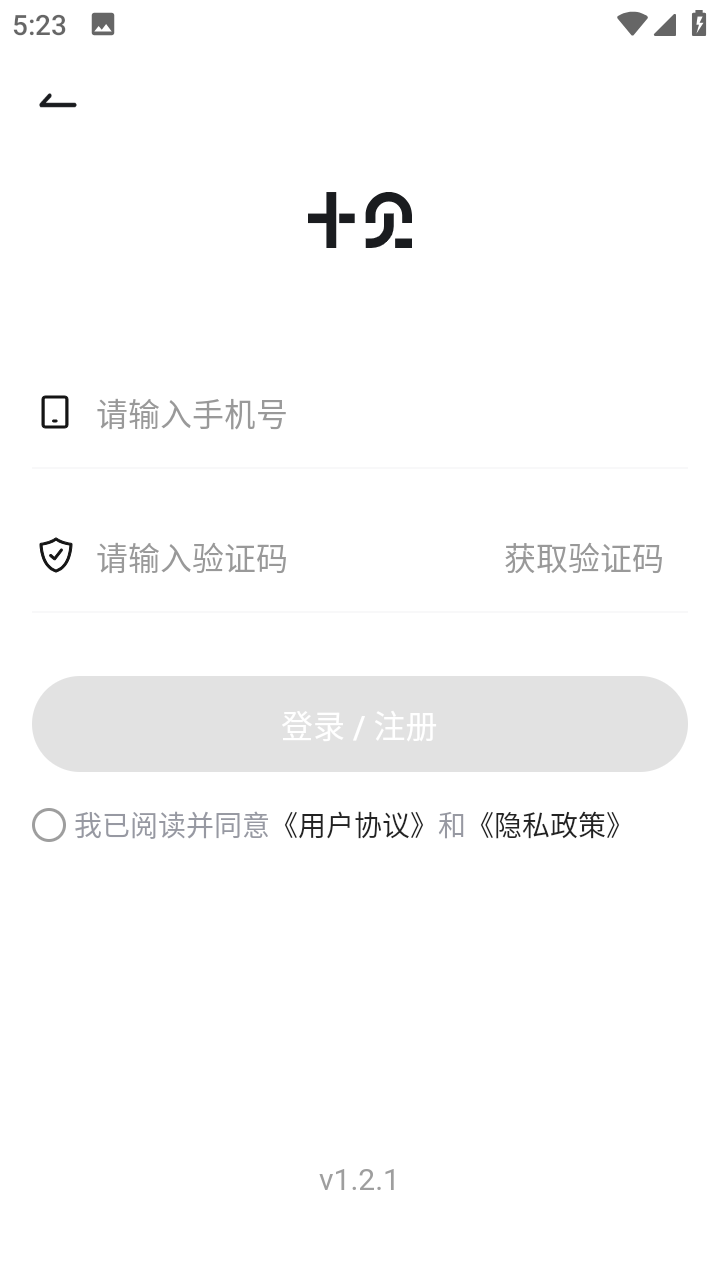Click the Wi-Fi icon in the status bar
Viewport: 720px width, 1280px height.
click(x=630, y=22)
